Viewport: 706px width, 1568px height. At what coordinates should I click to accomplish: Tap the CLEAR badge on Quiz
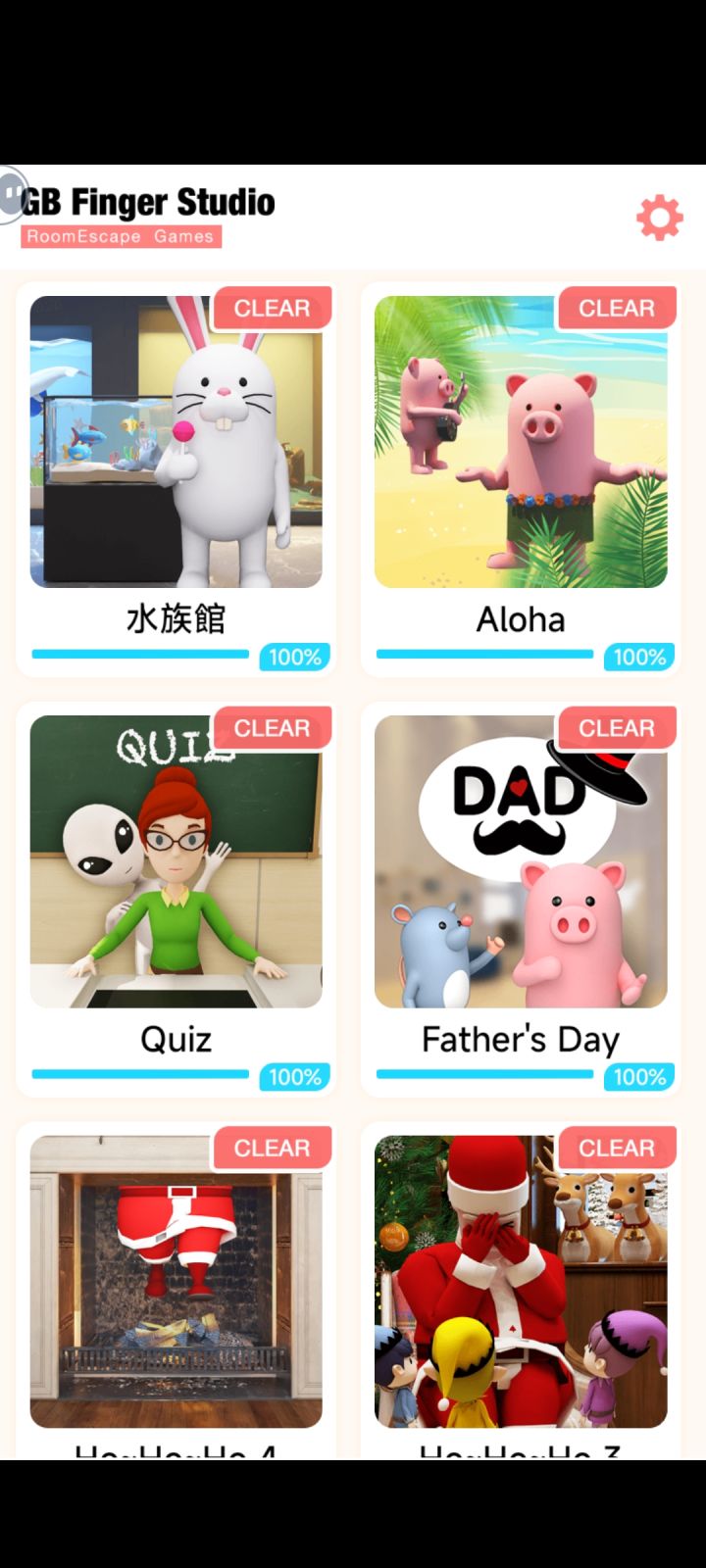[272, 727]
